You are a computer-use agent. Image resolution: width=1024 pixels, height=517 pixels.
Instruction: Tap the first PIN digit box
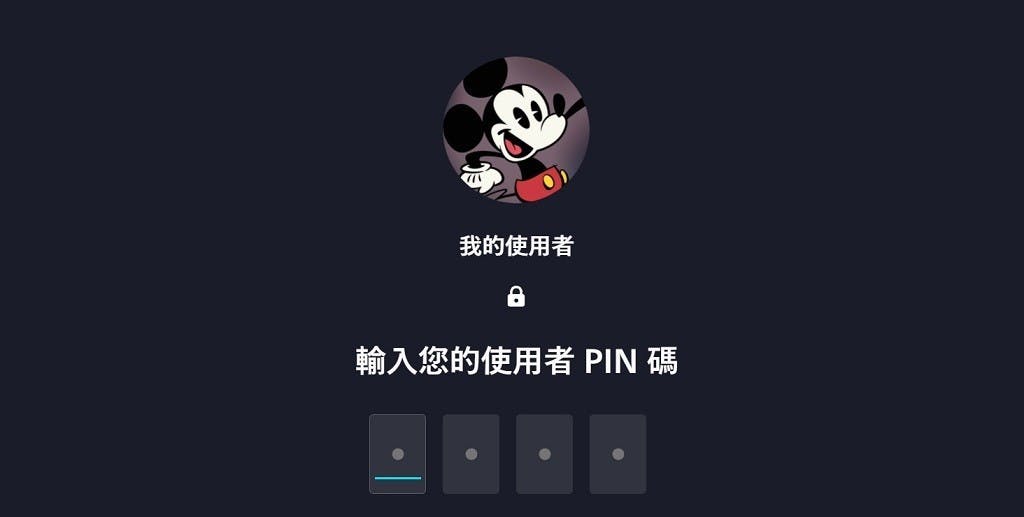coord(397,454)
